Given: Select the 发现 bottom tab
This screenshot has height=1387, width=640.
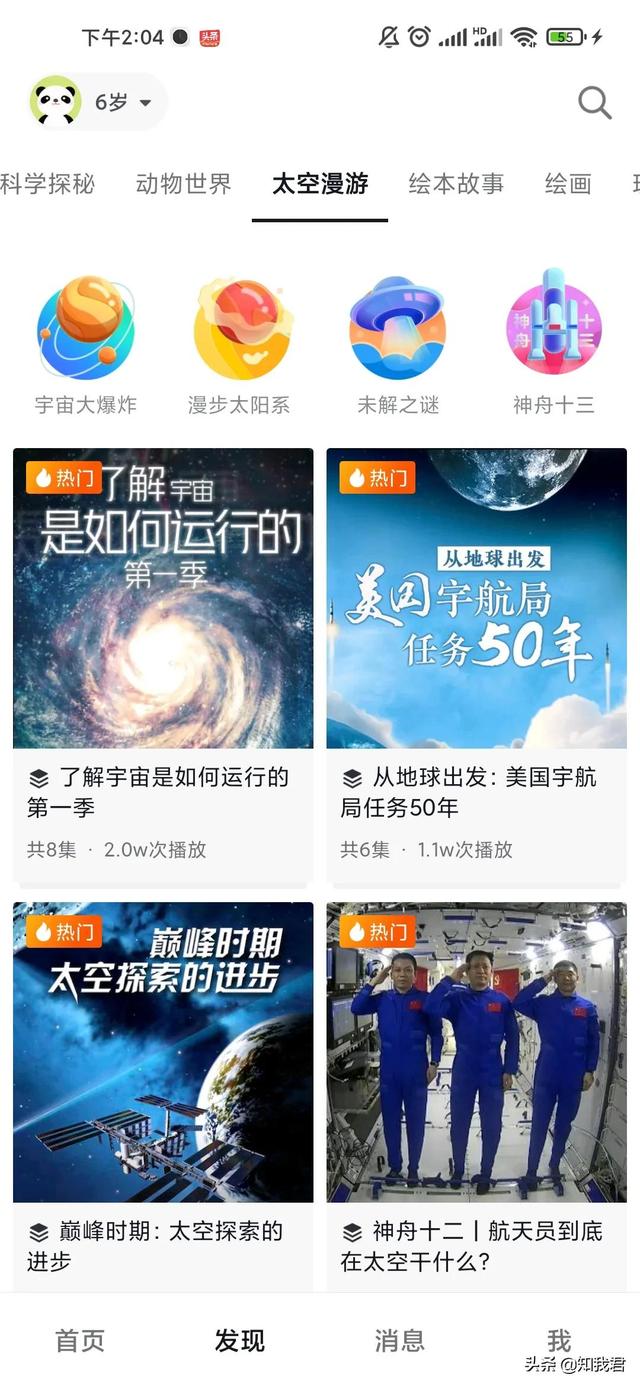Looking at the screenshot, I should (240, 1340).
